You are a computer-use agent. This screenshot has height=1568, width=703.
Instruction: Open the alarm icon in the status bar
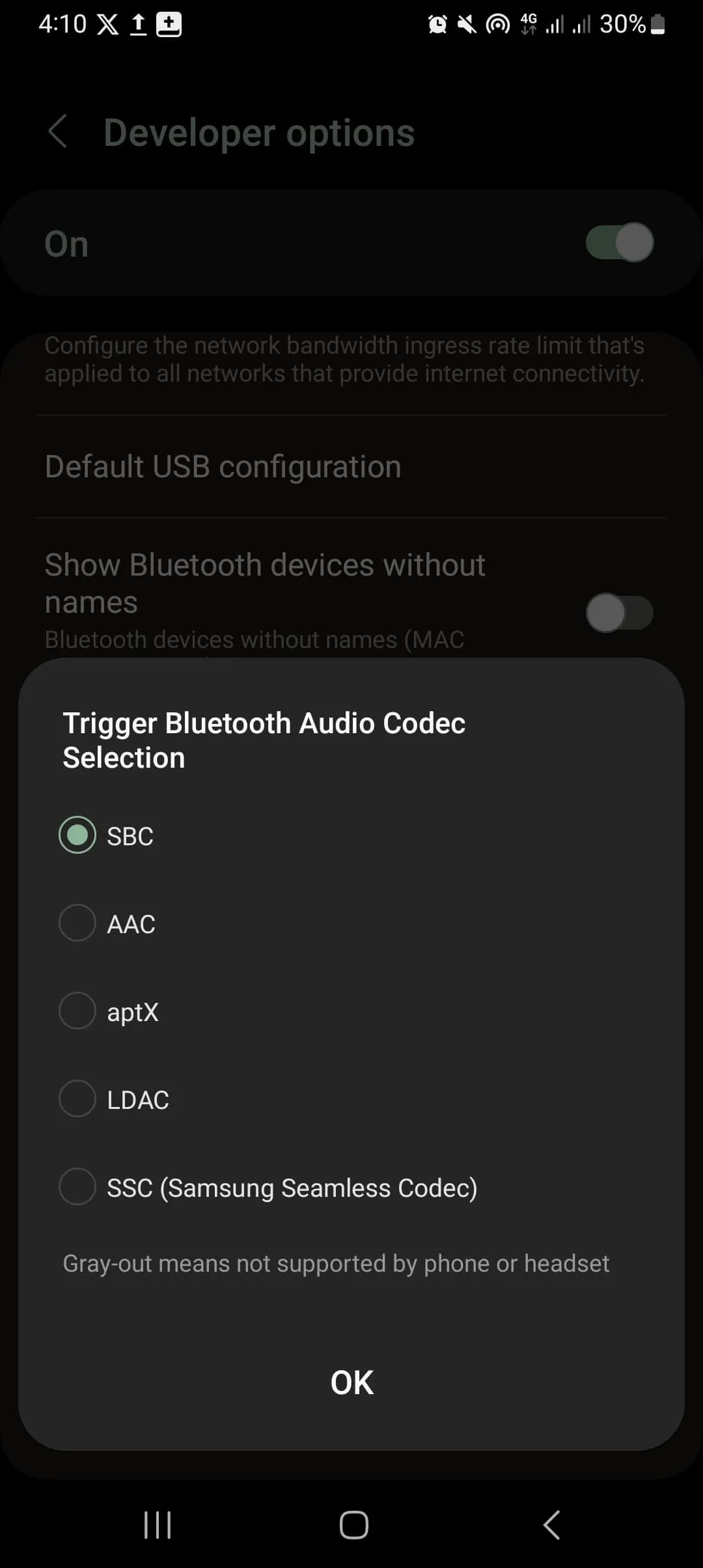pyautogui.click(x=437, y=24)
